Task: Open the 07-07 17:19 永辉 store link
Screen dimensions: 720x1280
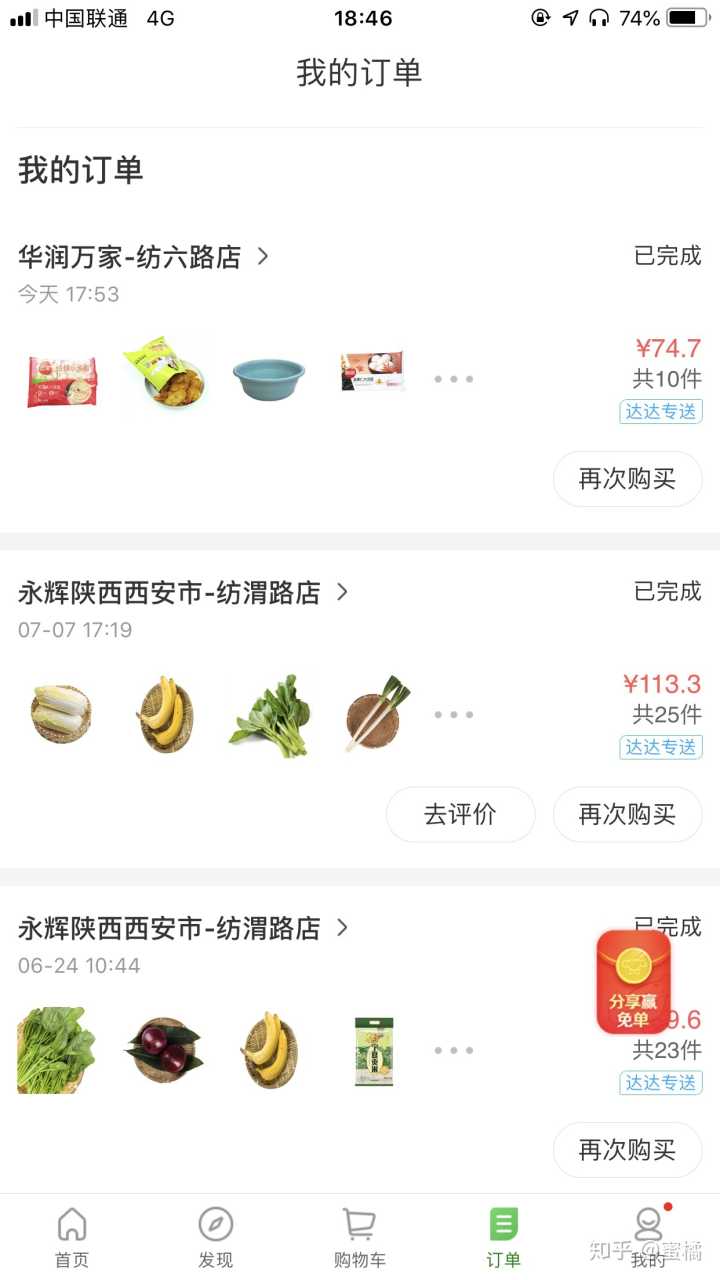Action: coord(183,593)
